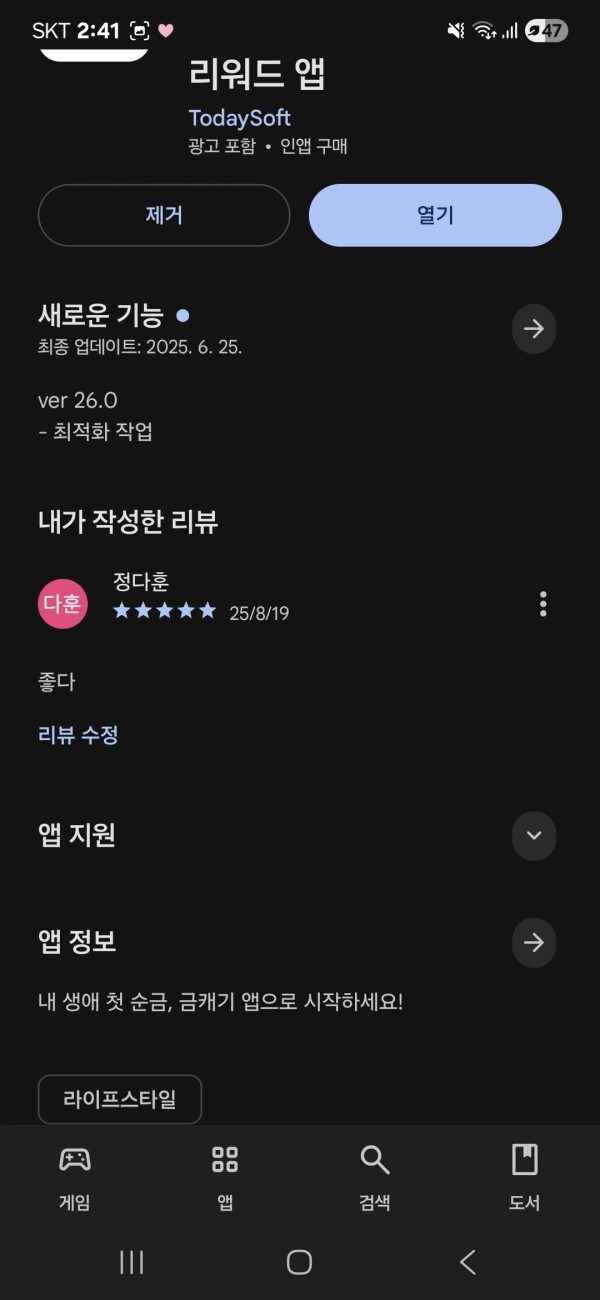This screenshot has height=1300, width=600.
Task: Go back using system back button
Action: (x=468, y=1262)
